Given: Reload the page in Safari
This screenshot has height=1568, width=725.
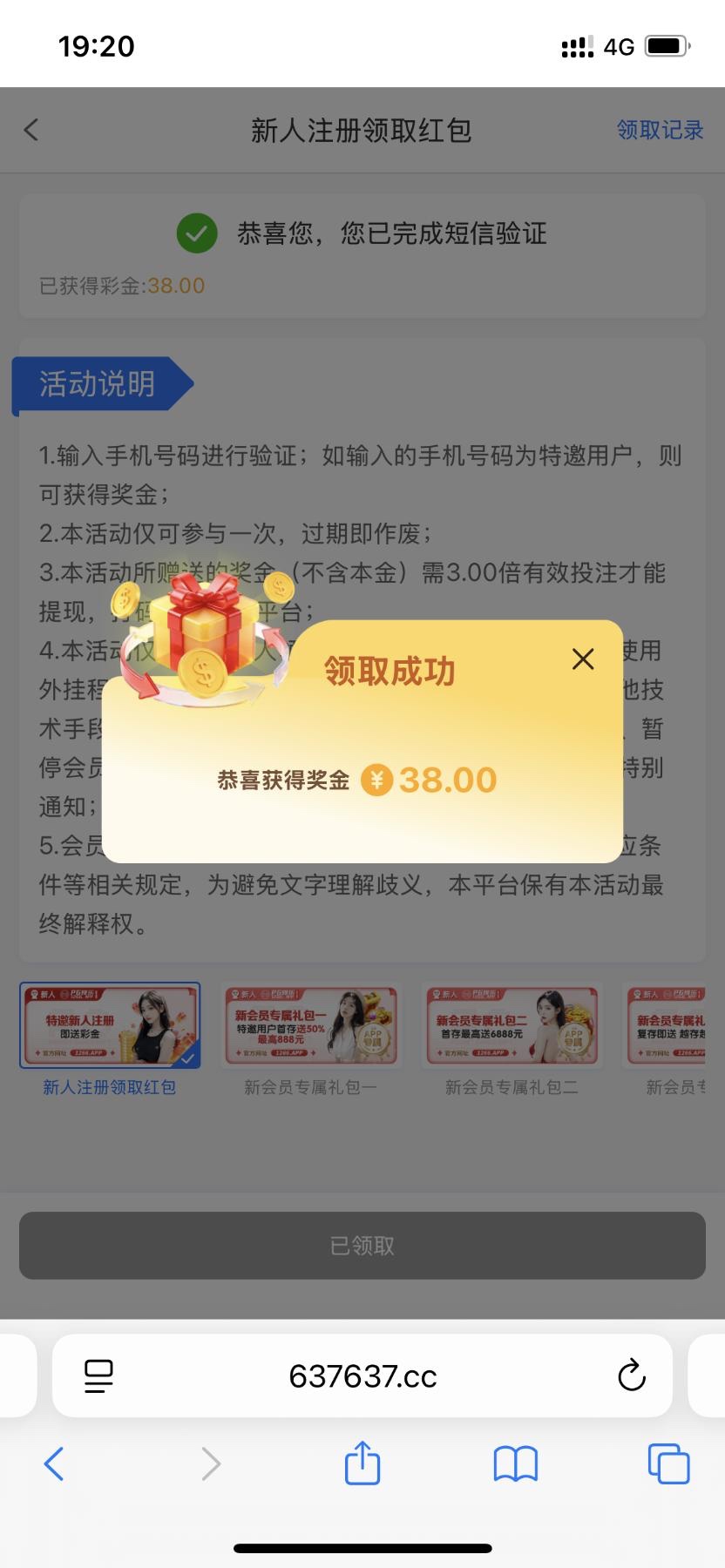Looking at the screenshot, I should [x=631, y=1376].
